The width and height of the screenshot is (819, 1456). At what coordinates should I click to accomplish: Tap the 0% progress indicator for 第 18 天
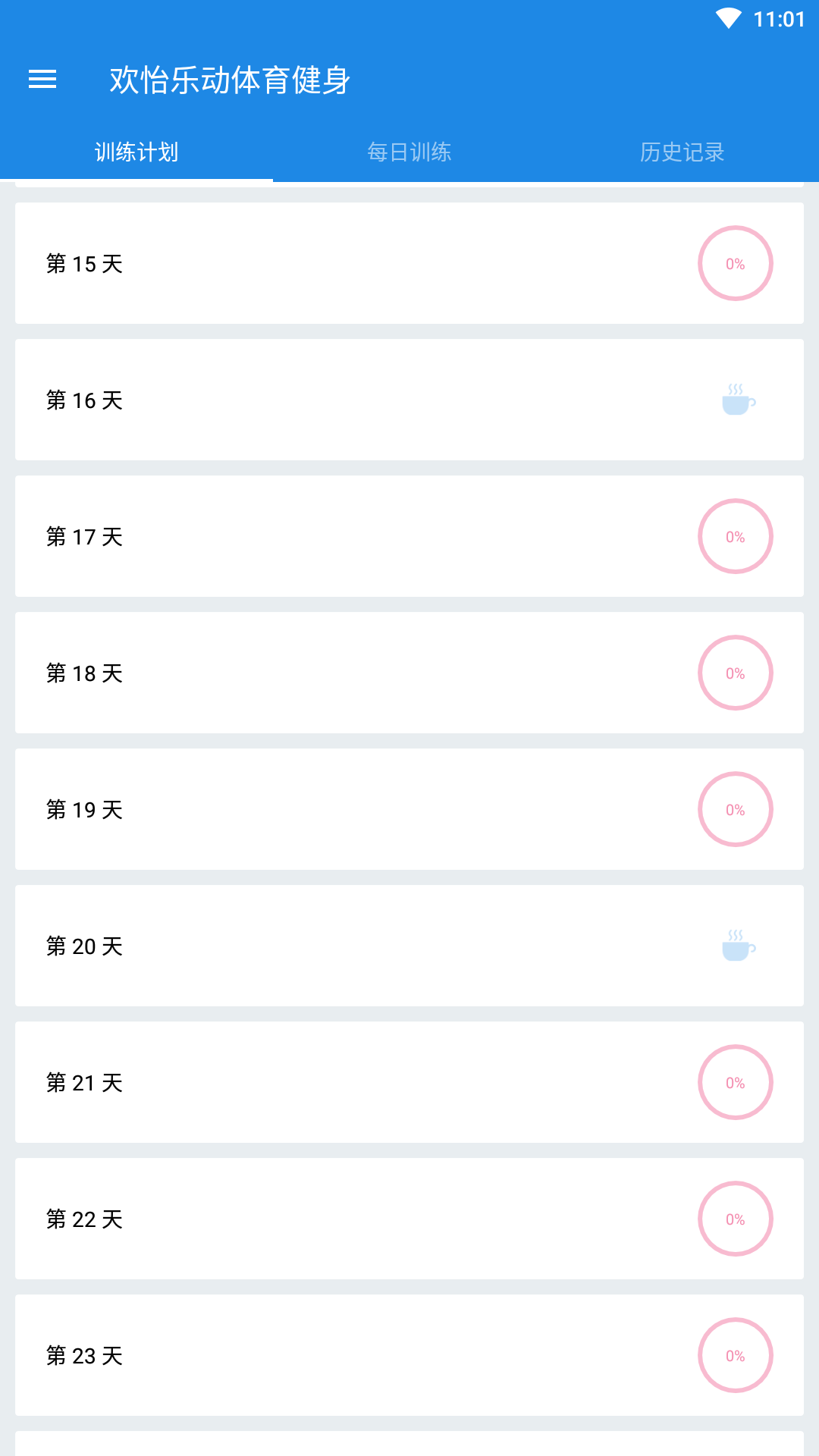click(x=735, y=673)
